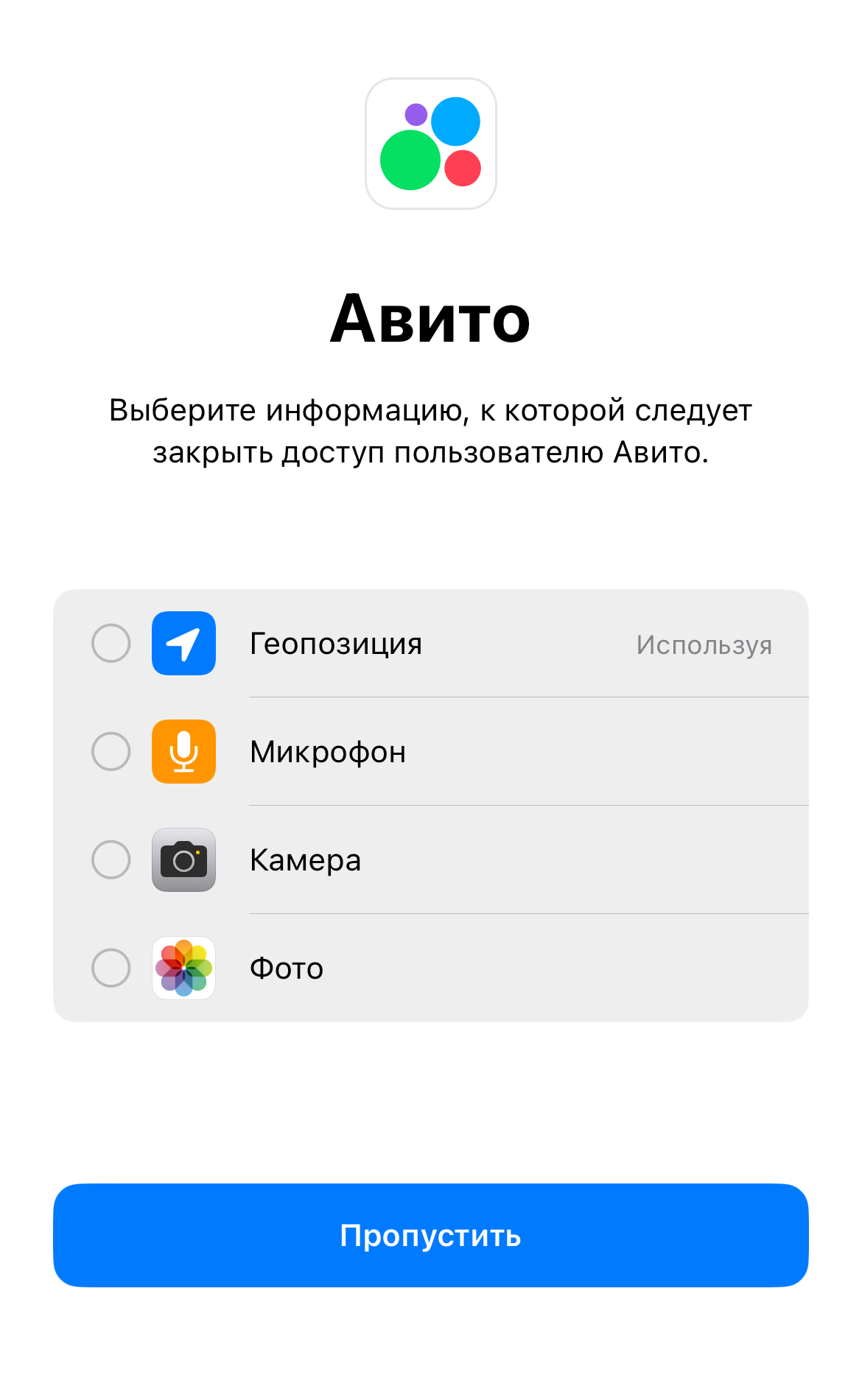Select the Микрофон option

coord(431,751)
